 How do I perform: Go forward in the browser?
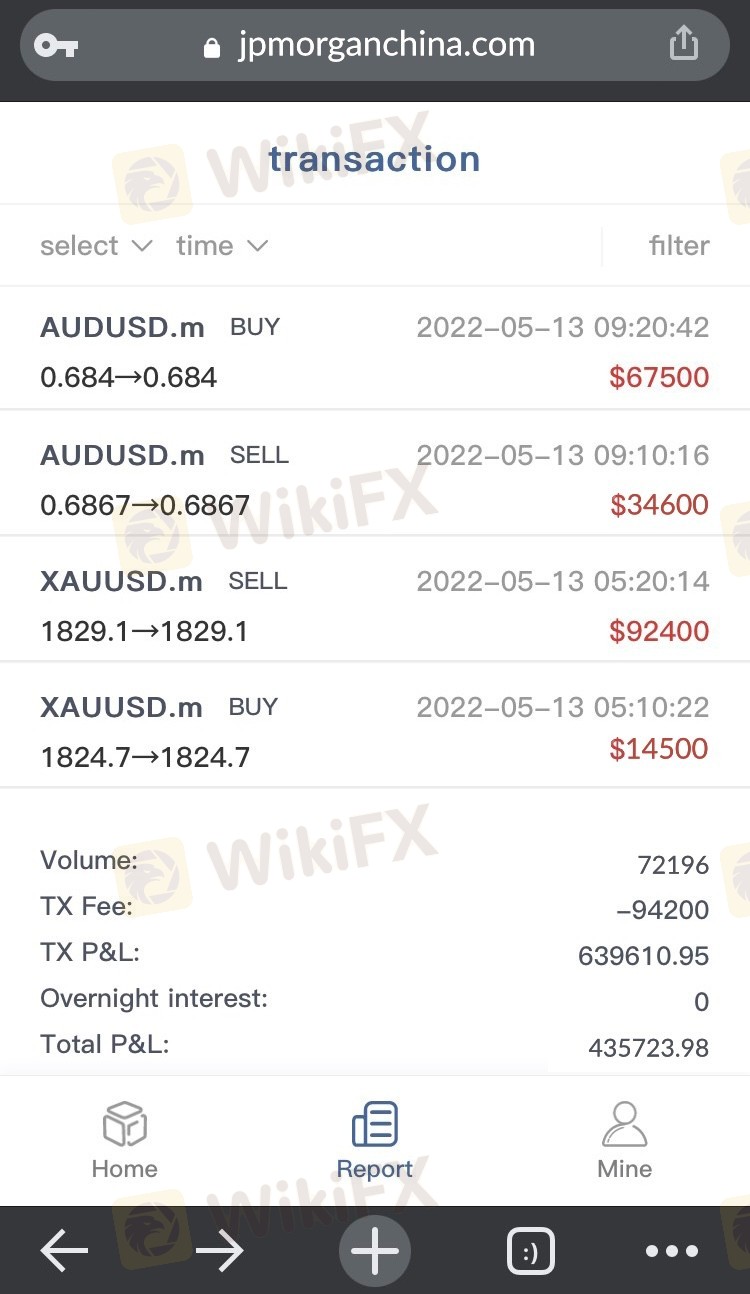click(x=219, y=1251)
